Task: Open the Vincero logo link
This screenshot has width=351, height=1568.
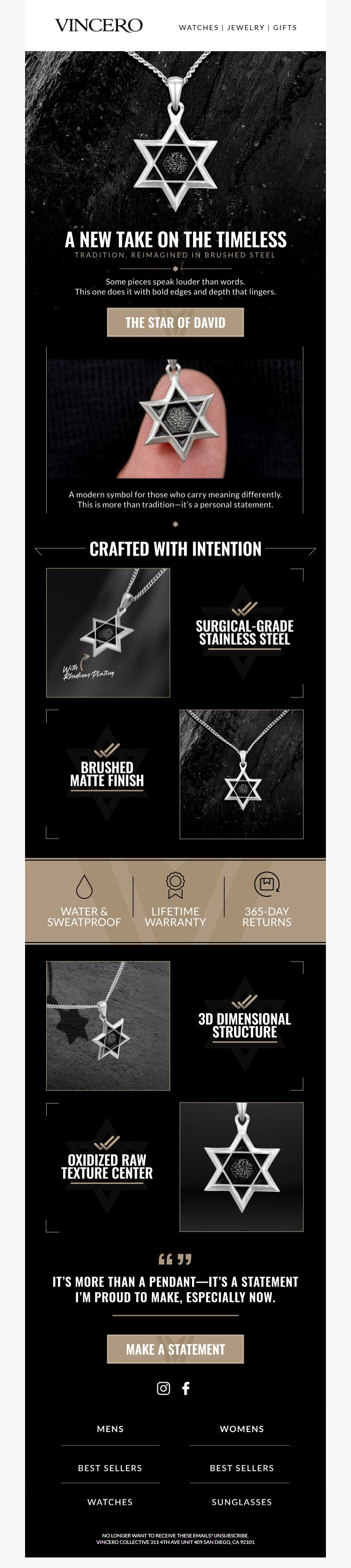Action: [x=99, y=26]
